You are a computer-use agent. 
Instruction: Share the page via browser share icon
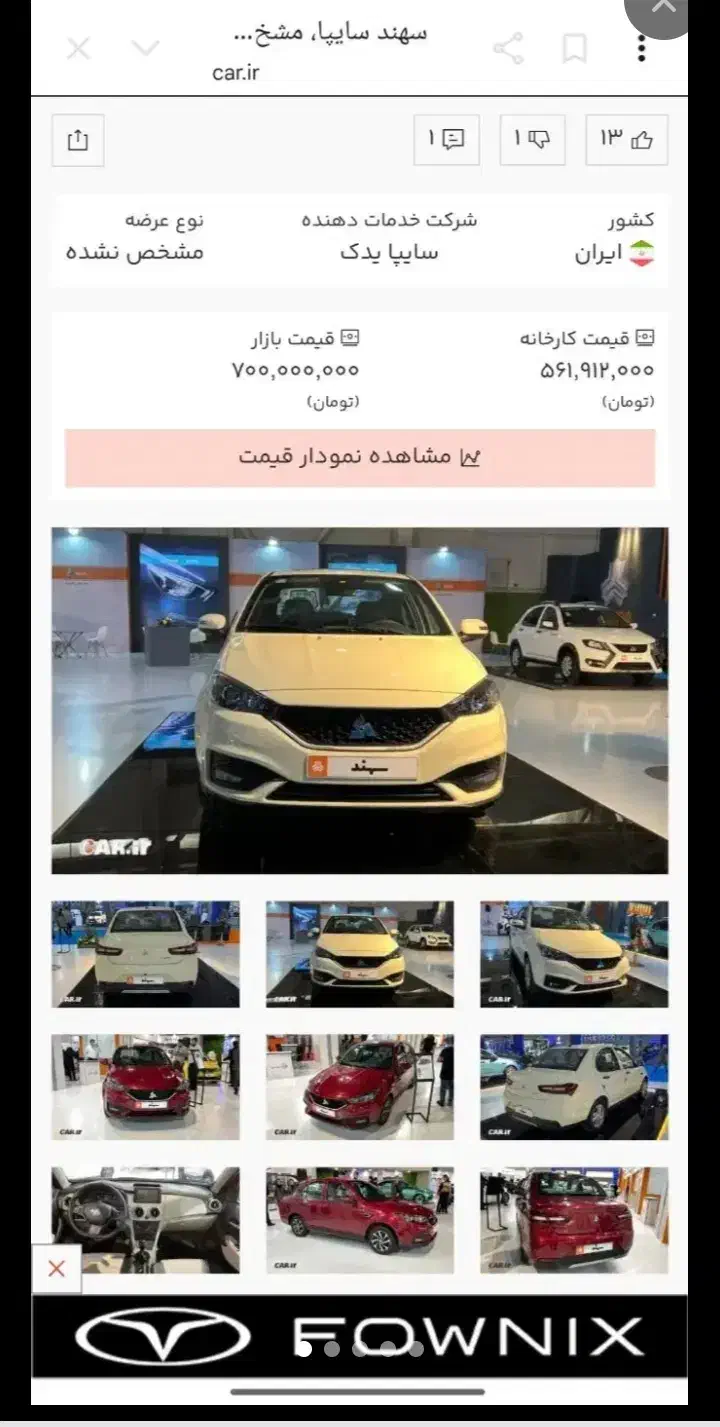pyautogui.click(x=508, y=48)
